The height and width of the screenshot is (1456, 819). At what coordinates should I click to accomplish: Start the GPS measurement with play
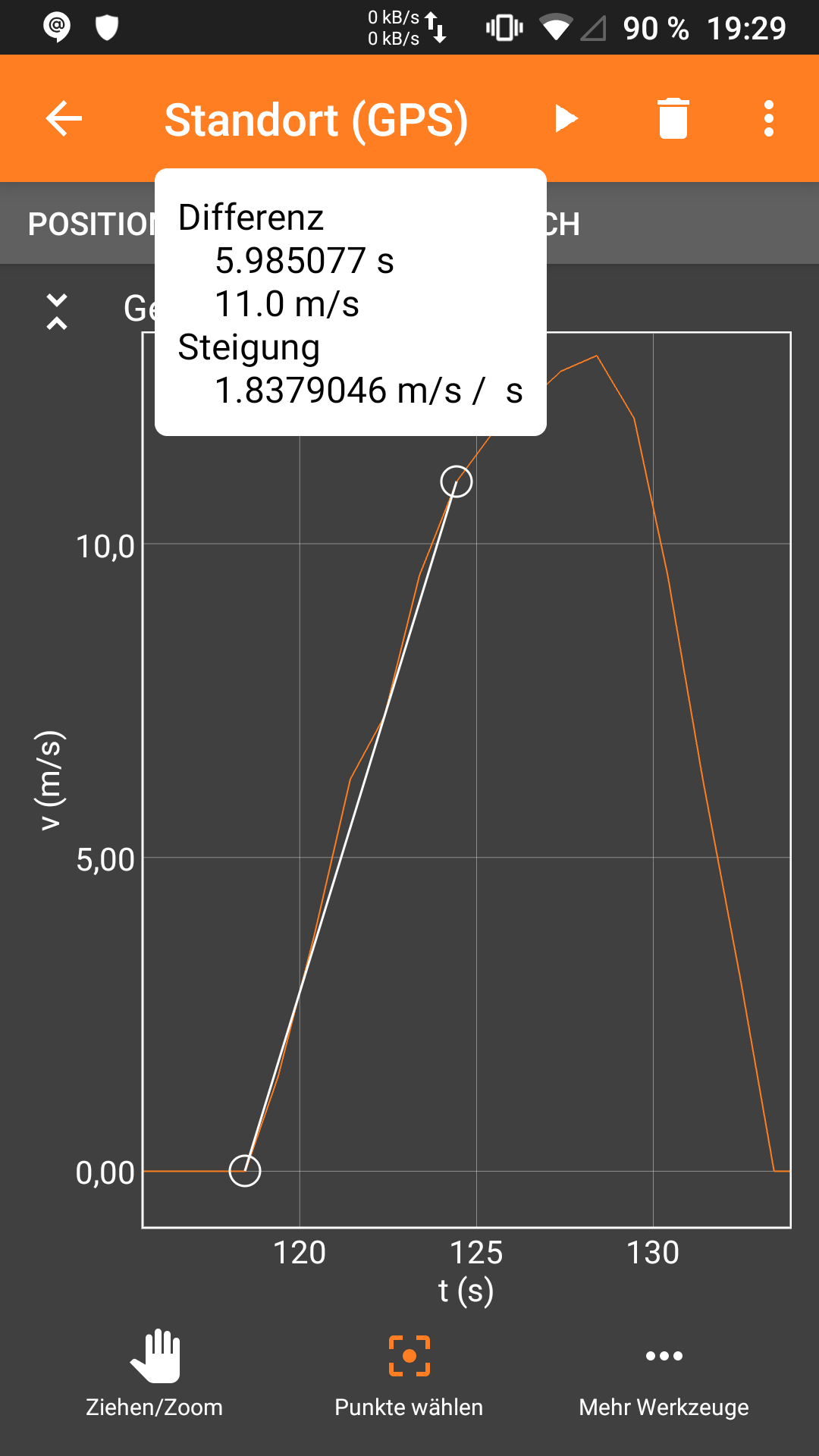click(566, 119)
